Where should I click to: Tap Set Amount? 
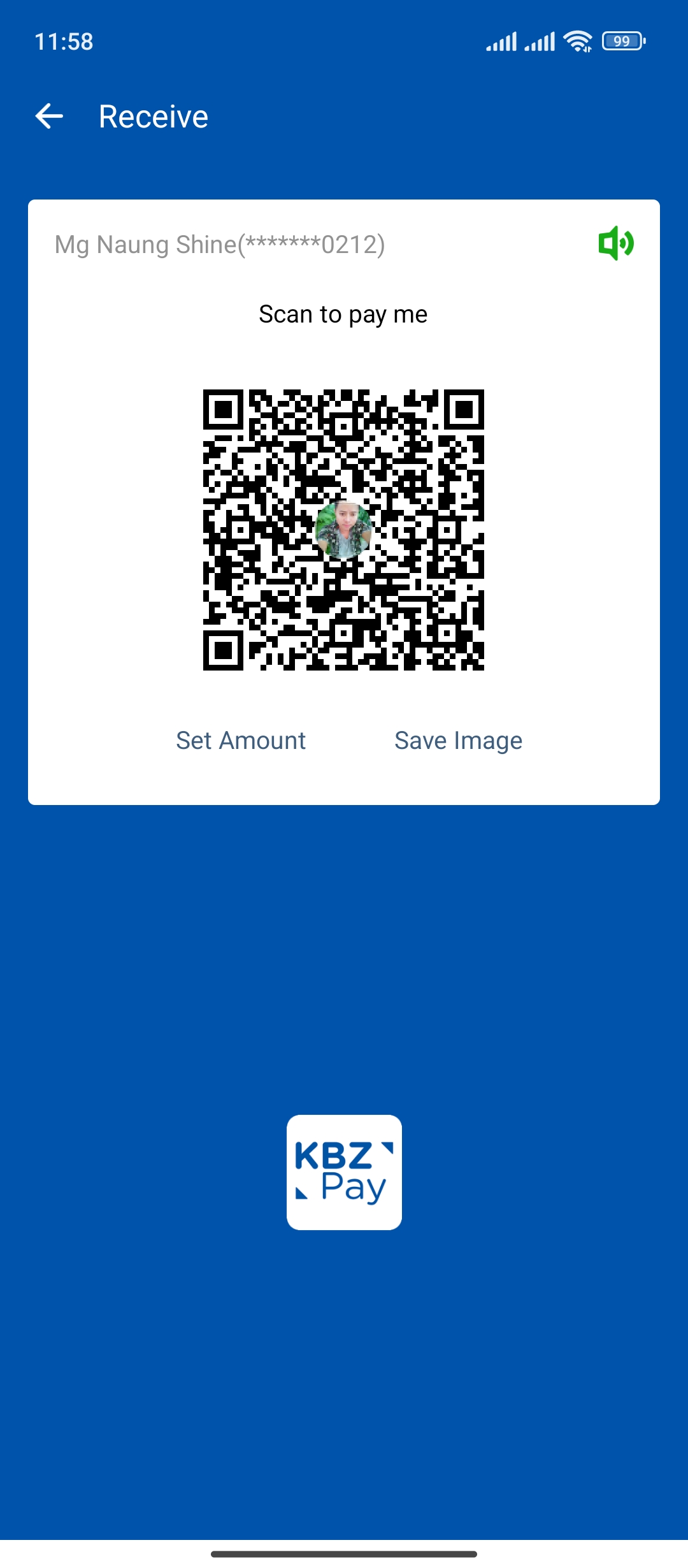241,741
